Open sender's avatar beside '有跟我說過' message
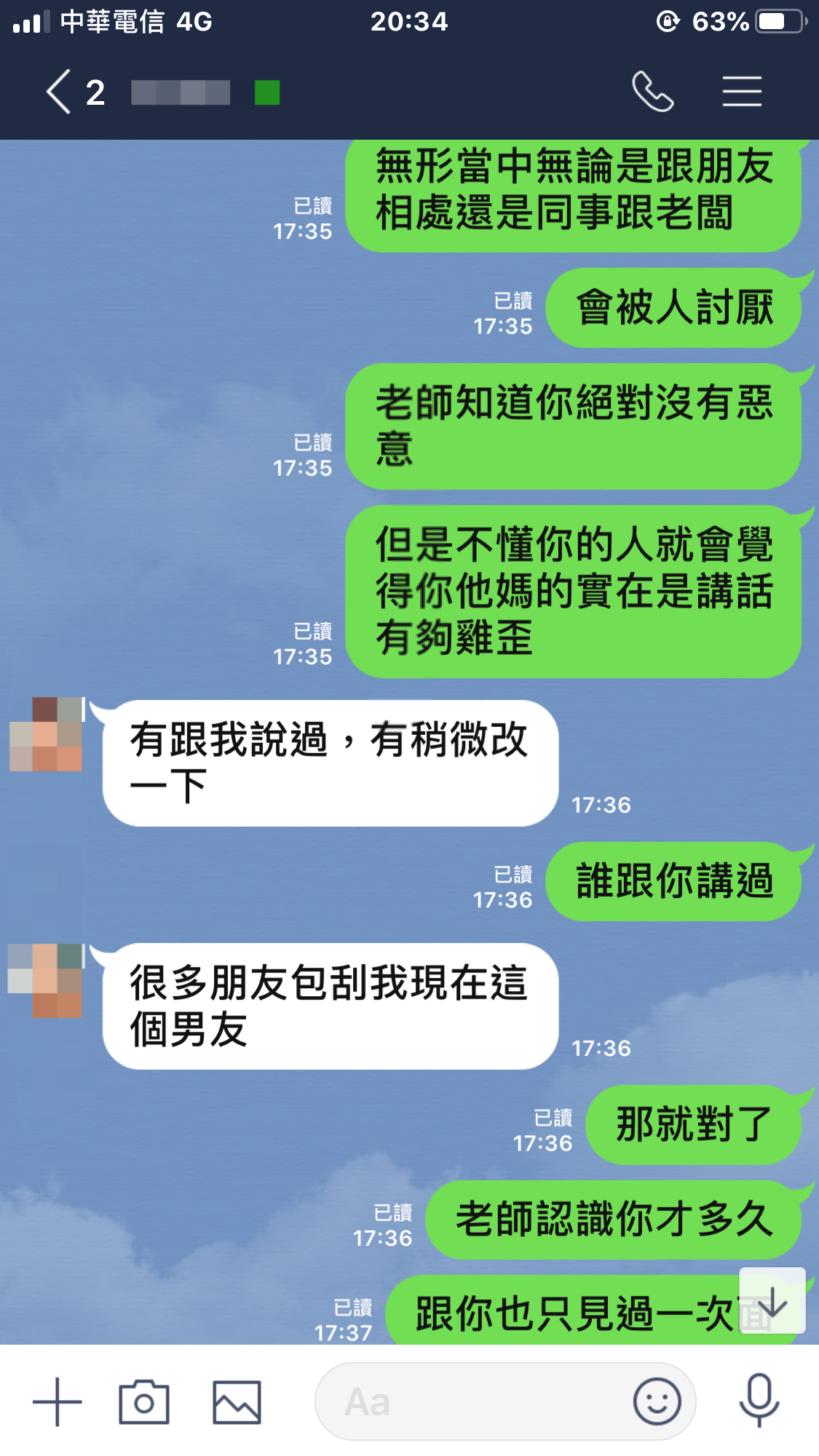The image size is (819, 1456). (x=47, y=734)
